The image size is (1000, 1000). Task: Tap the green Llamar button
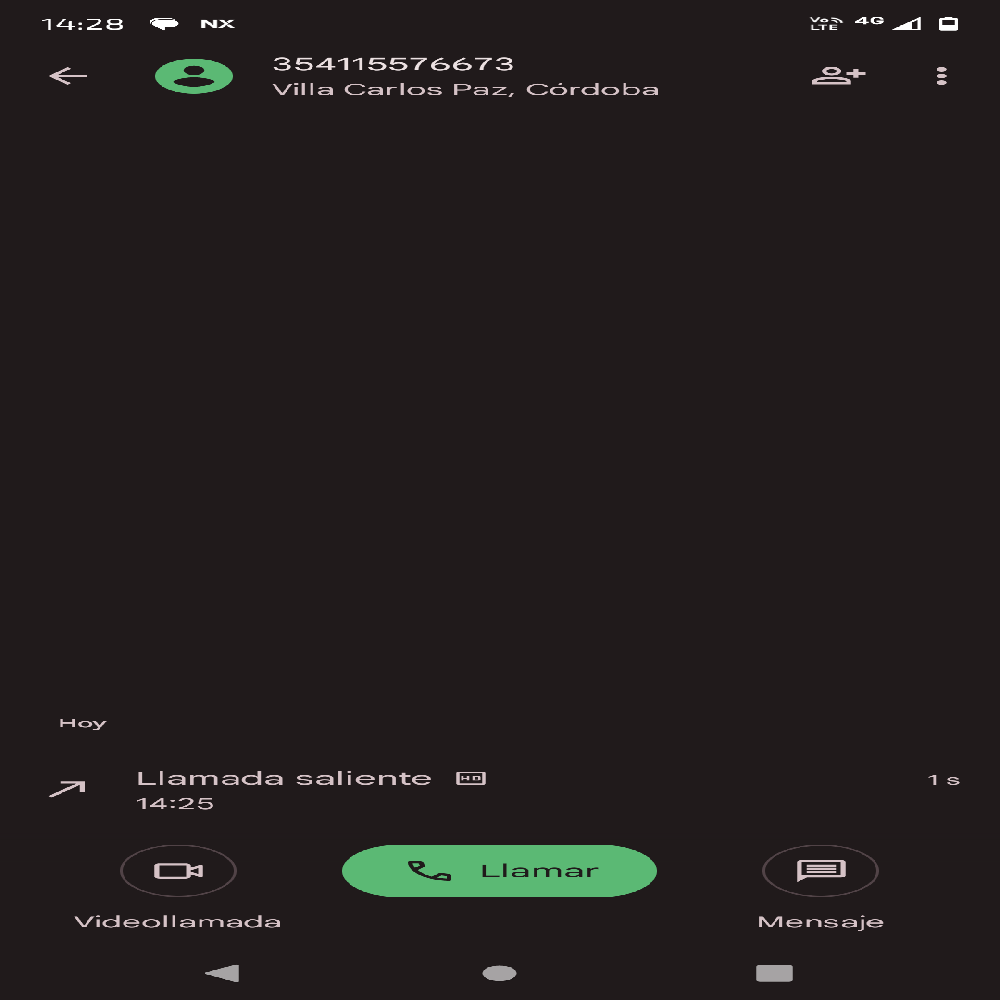point(499,871)
